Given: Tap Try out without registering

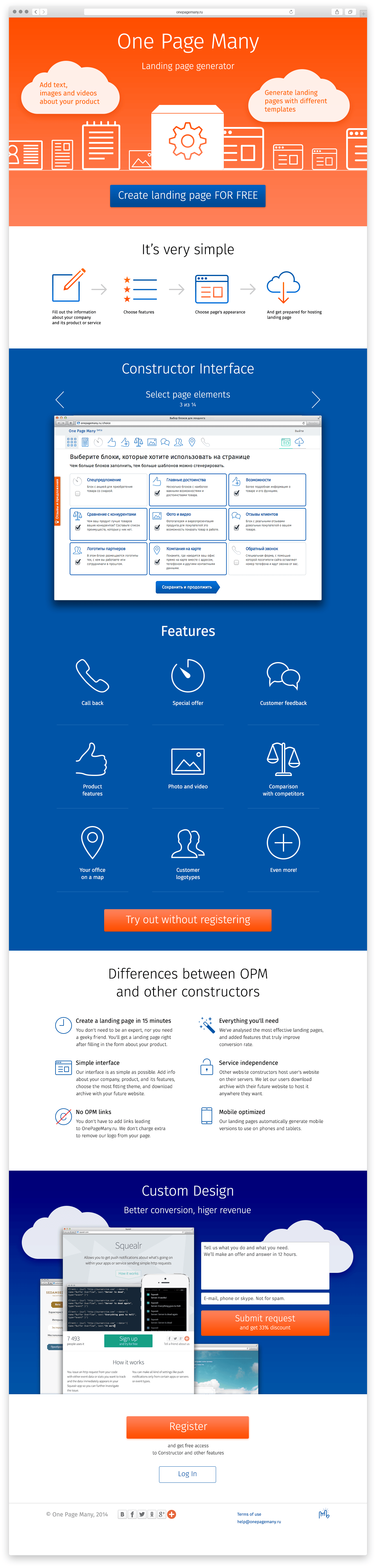Looking at the screenshot, I should 188,919.
